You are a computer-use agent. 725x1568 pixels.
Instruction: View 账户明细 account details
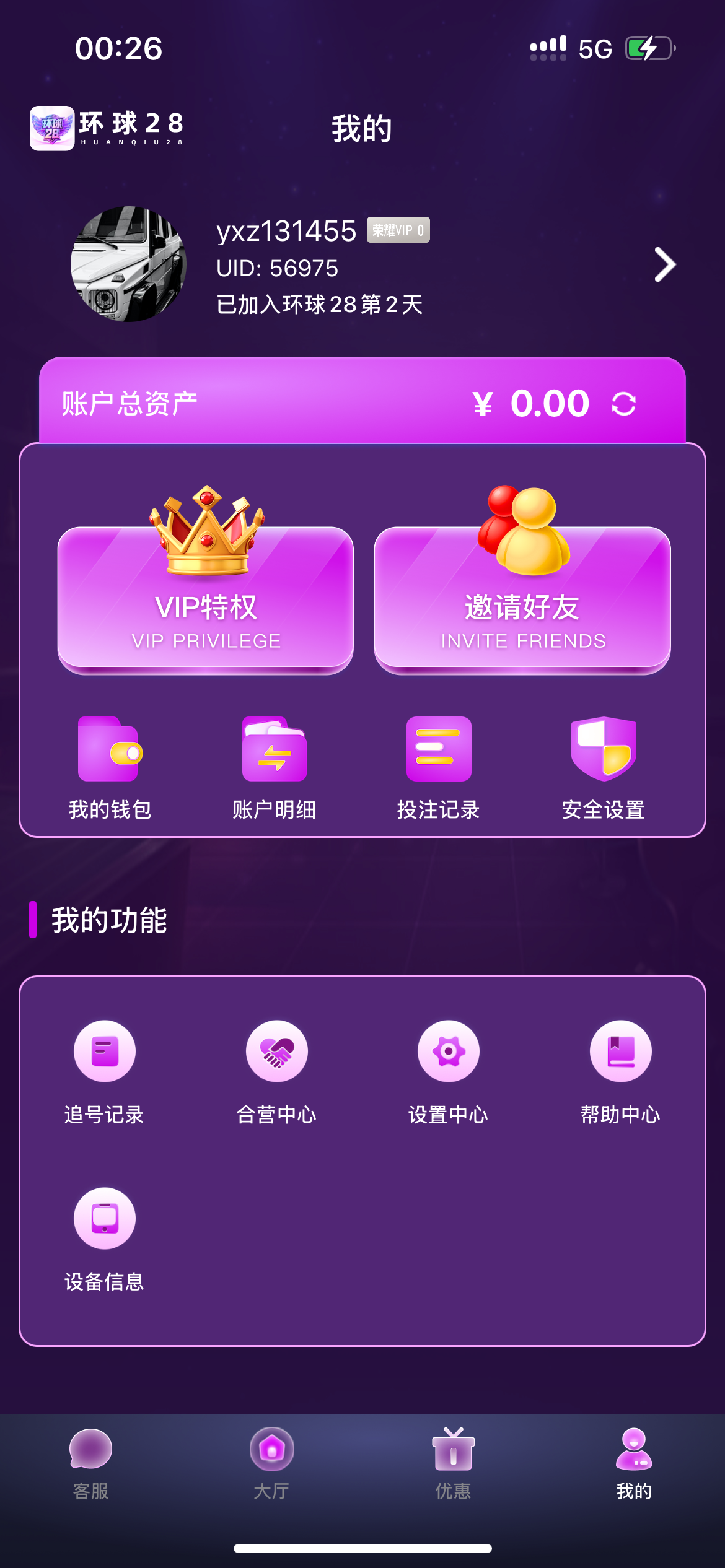tap(275, 769)
